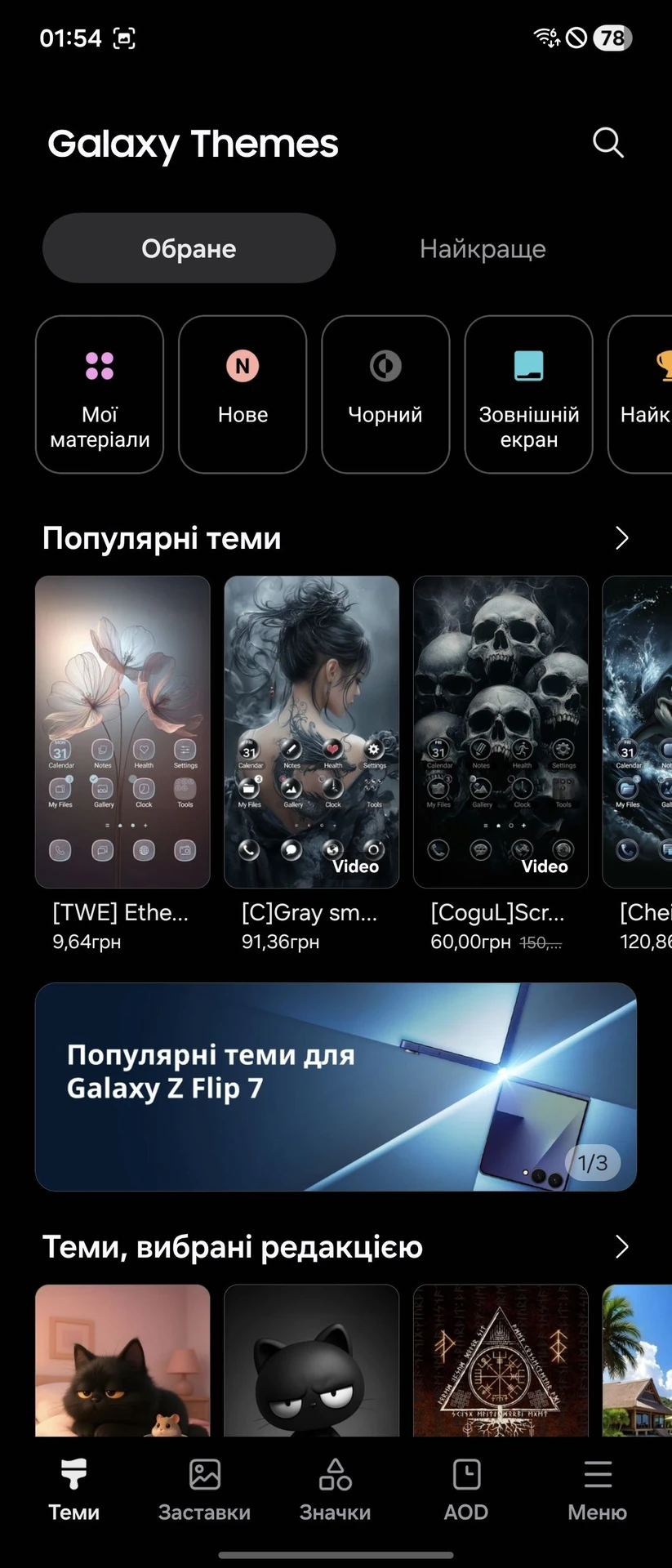Expand the Популярні теми section arrow
The image size is (672, 1568).
coord(621,538)
